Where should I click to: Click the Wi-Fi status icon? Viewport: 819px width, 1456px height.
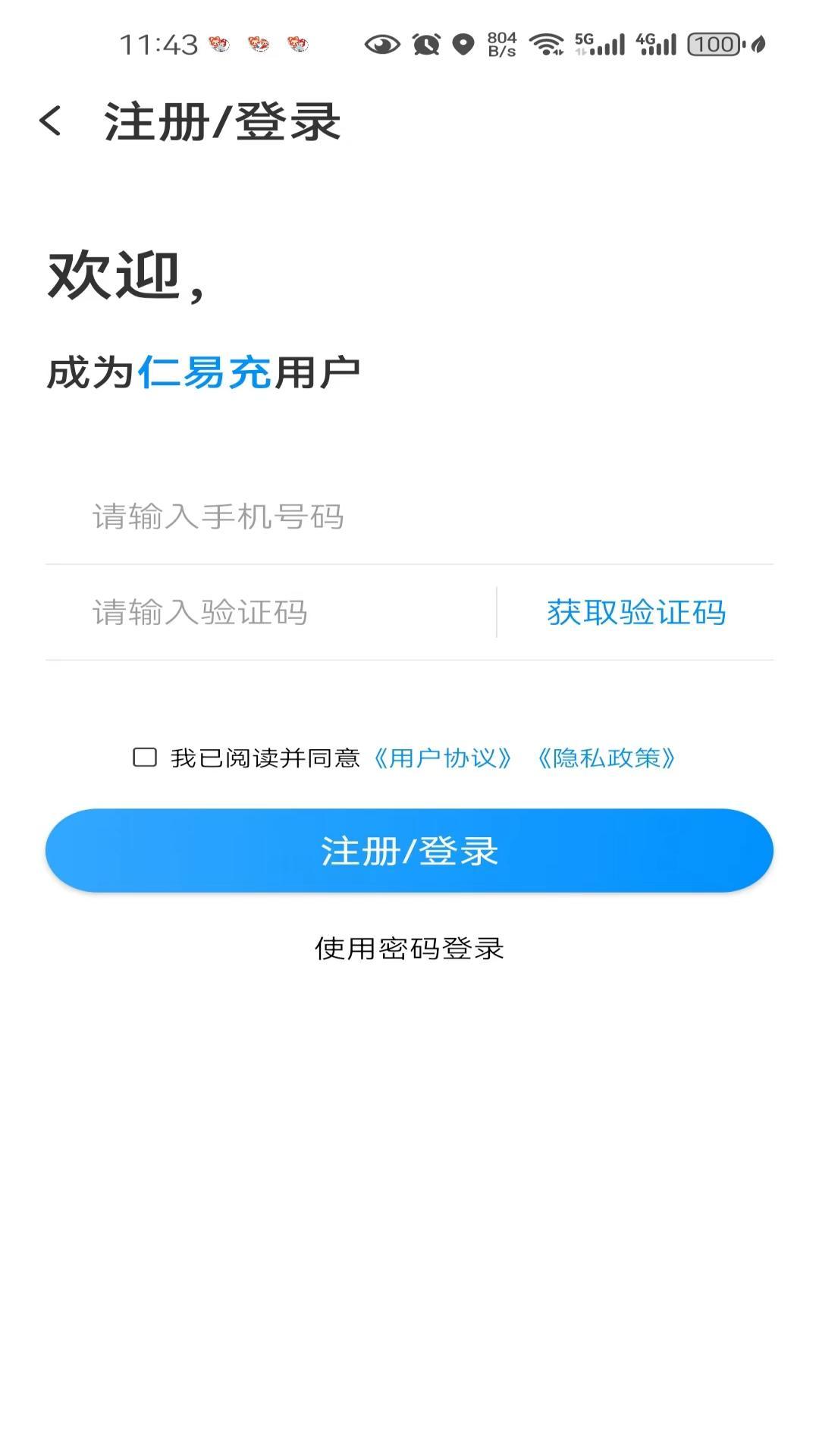point(549,44)
